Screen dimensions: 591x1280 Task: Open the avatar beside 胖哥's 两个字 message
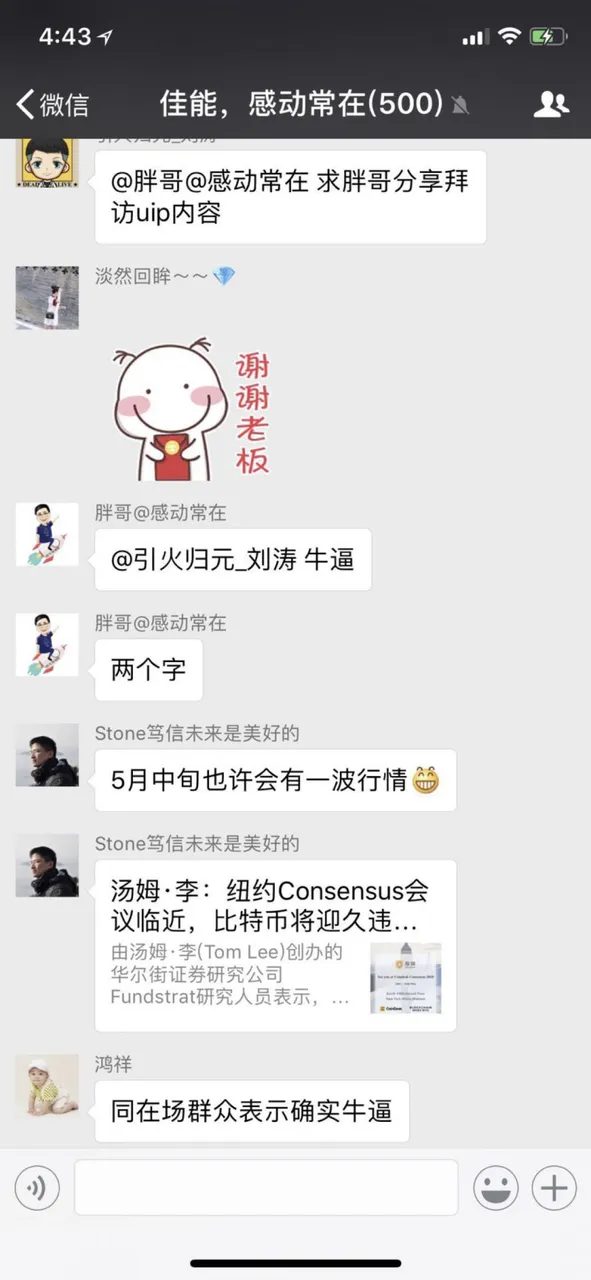pyautogui.click(x=47, y=645)
